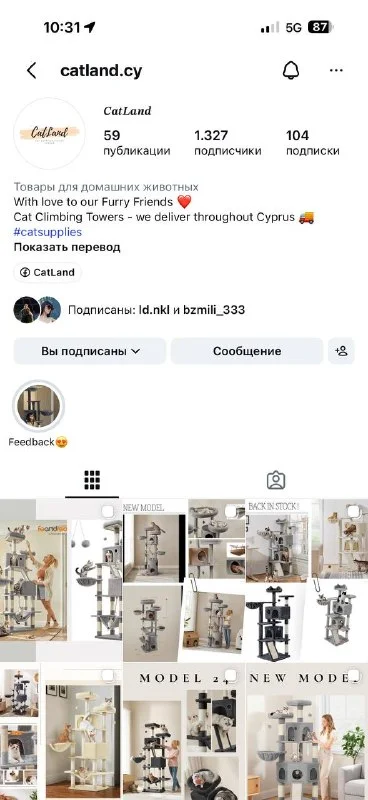The height and width of the screenshot is (800, 368).
Task: View the 104 подписки following list
Action: point(312,143)
